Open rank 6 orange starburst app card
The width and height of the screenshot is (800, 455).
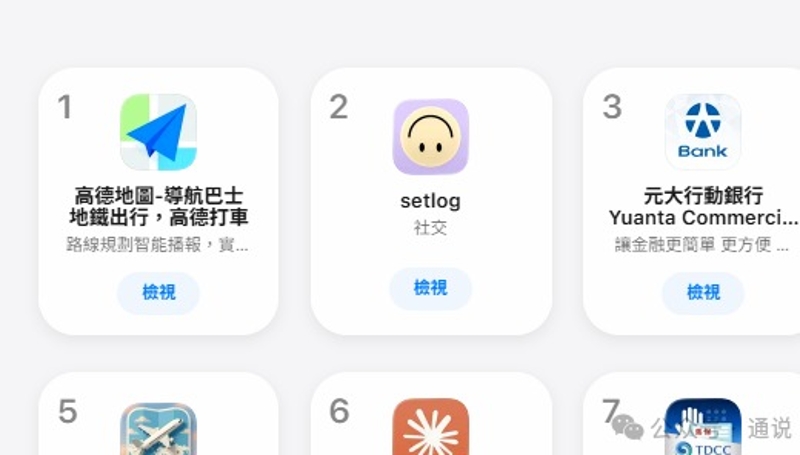click(x=430, y=425)
